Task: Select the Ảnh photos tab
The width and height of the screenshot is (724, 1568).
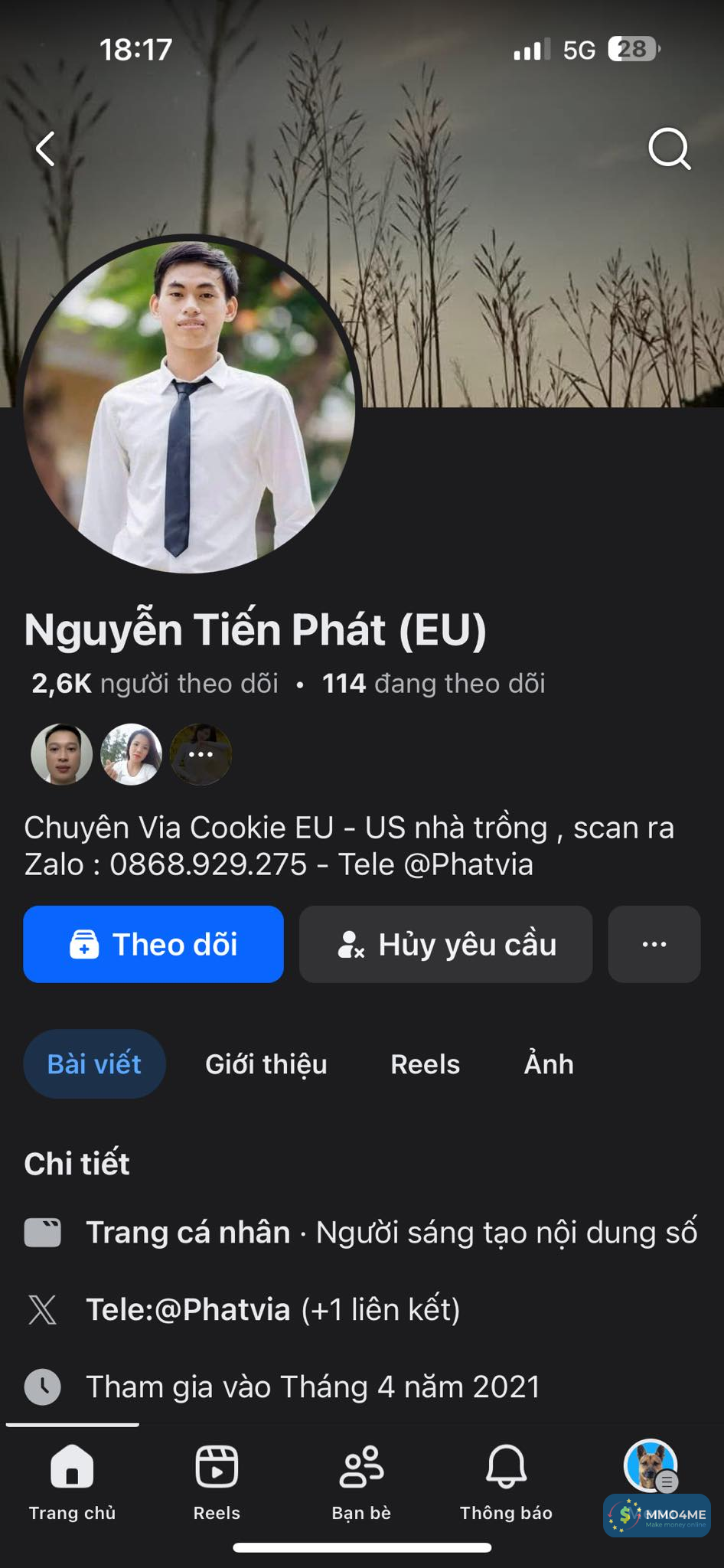Action: point(548,1064)
